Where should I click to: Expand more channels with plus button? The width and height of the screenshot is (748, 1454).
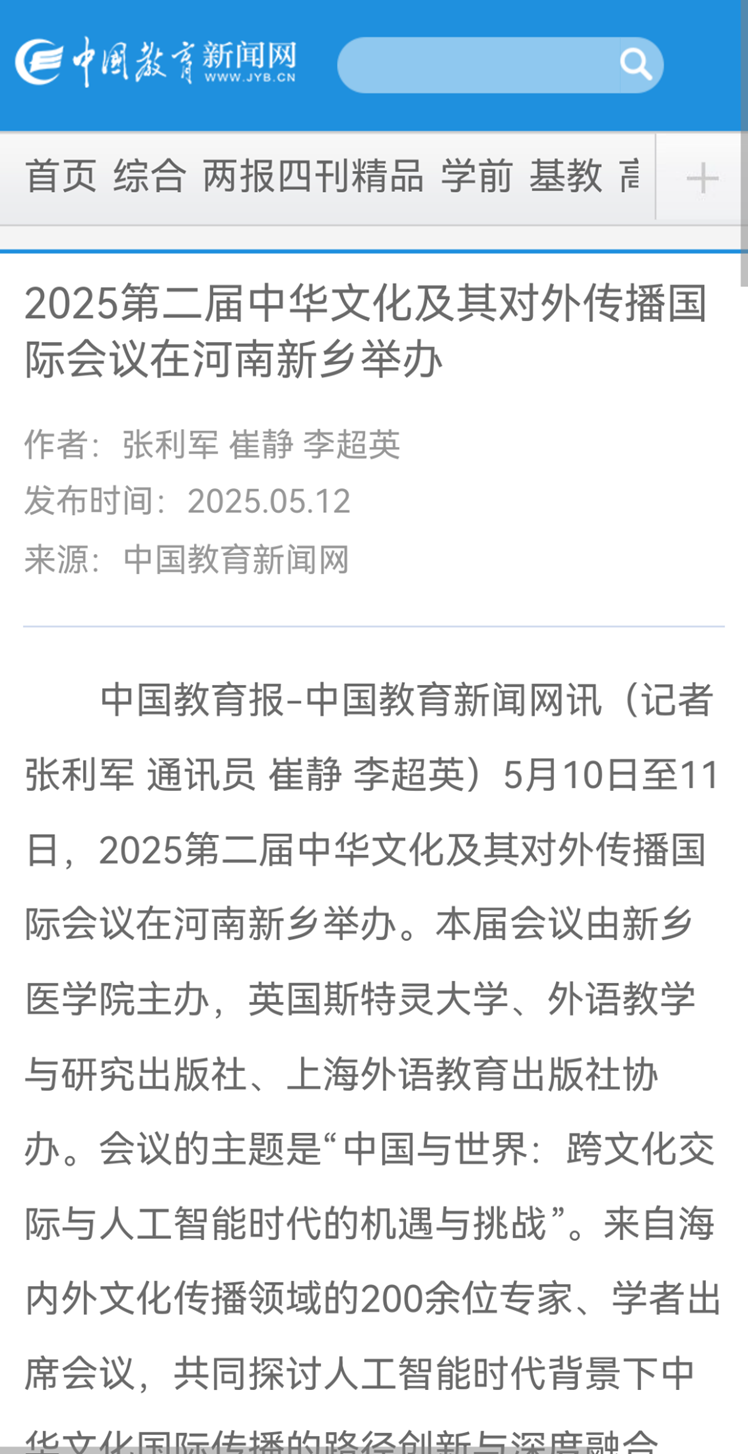pyautogui.click(x=702, y=178)
